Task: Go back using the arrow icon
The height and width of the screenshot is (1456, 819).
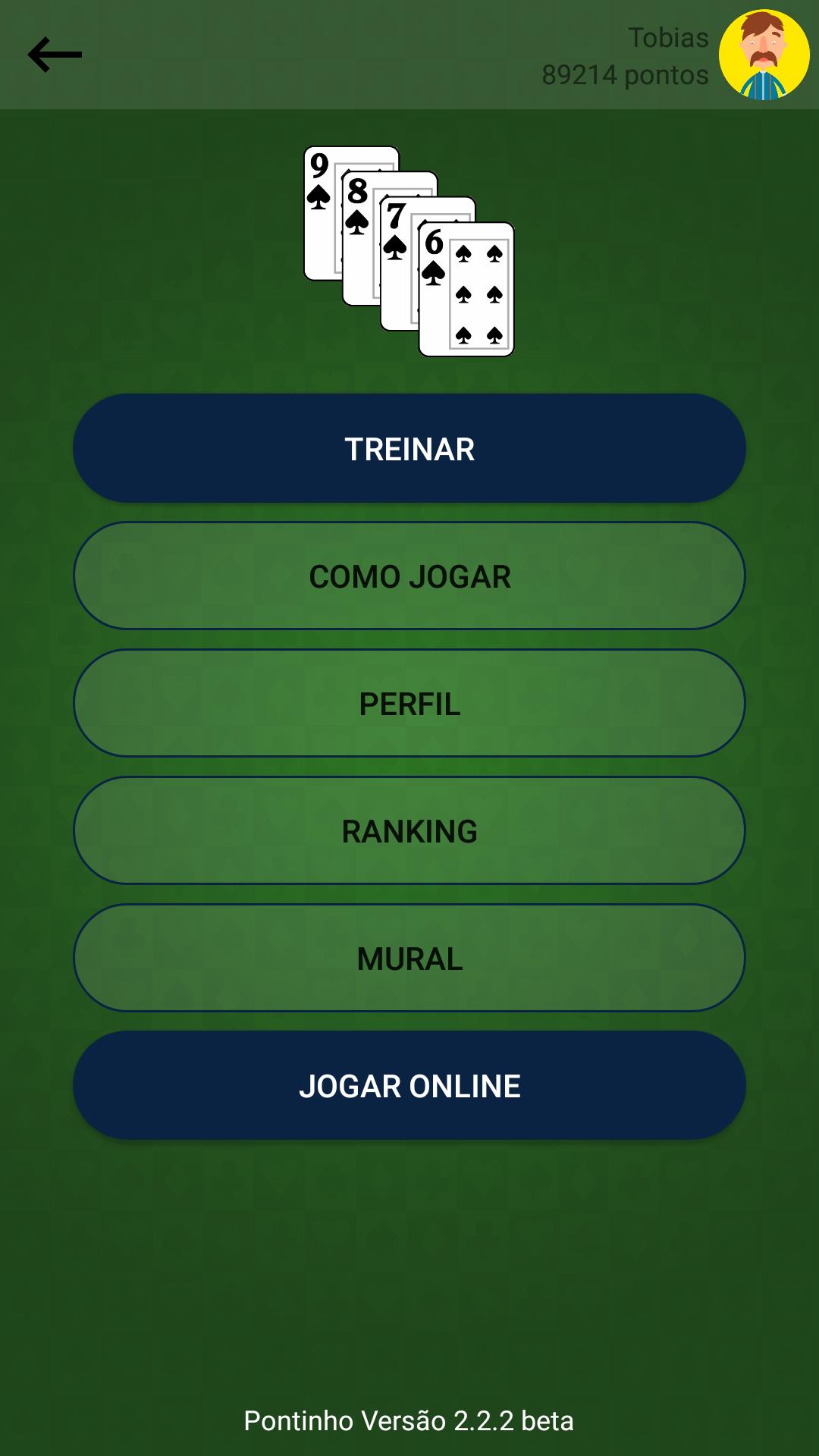Action: tap(55, 55)
